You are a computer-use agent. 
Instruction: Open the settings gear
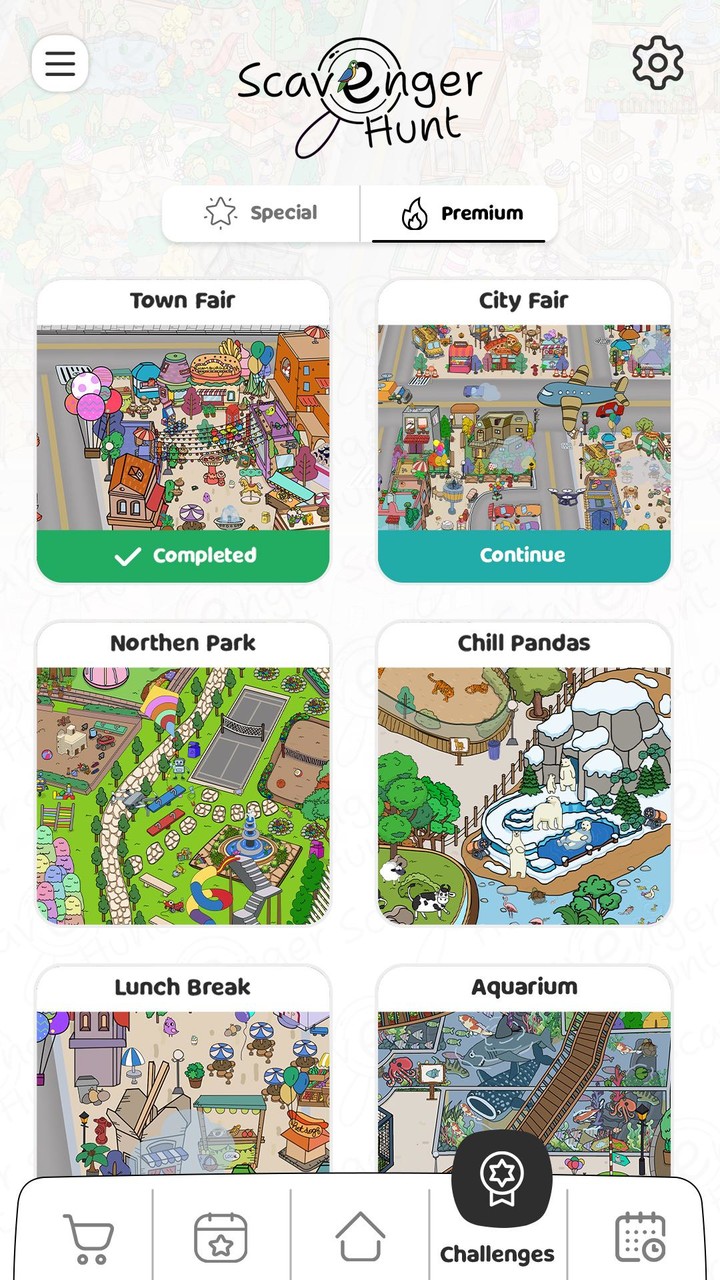(658, 62)
